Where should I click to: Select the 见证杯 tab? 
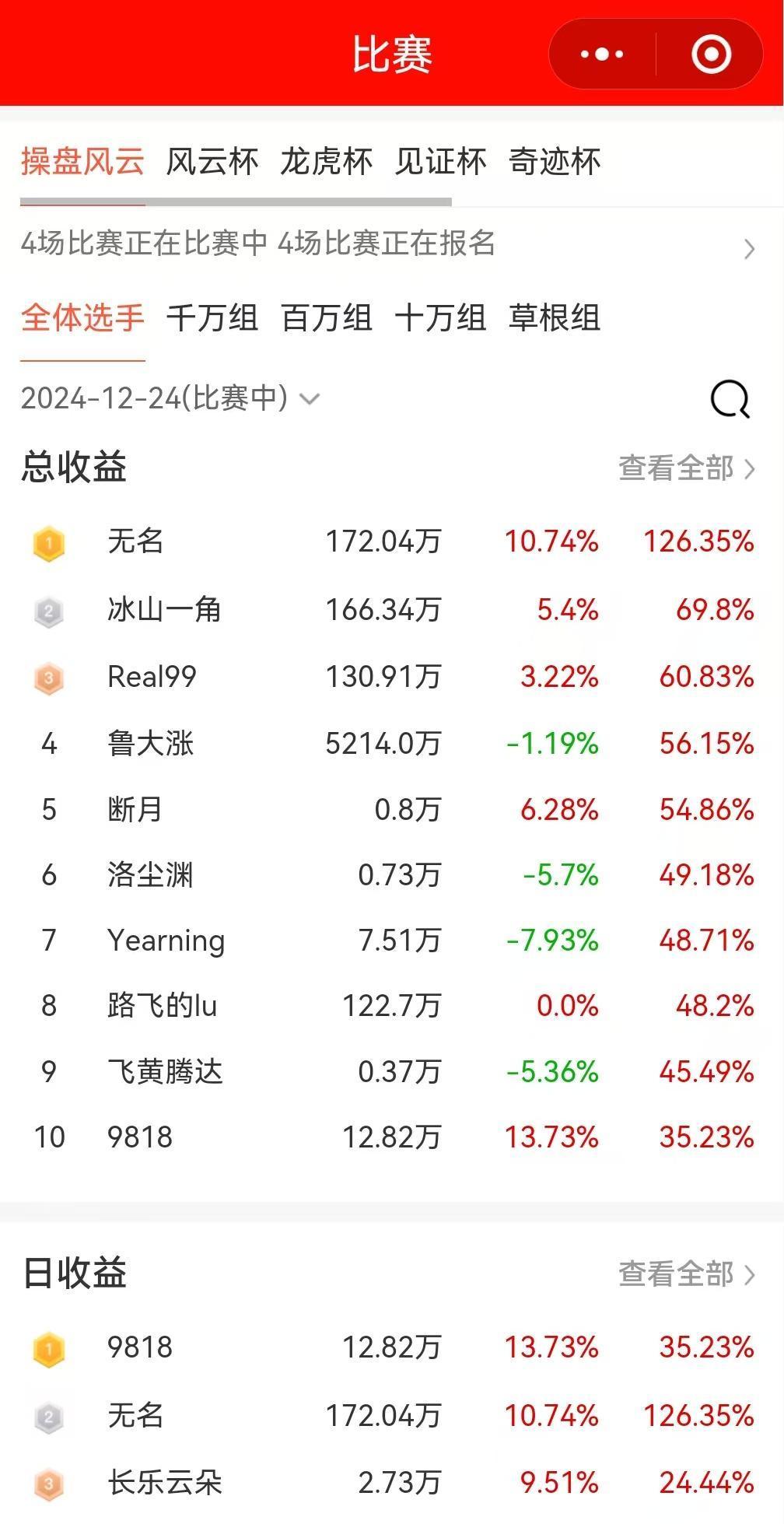point(440,162)
